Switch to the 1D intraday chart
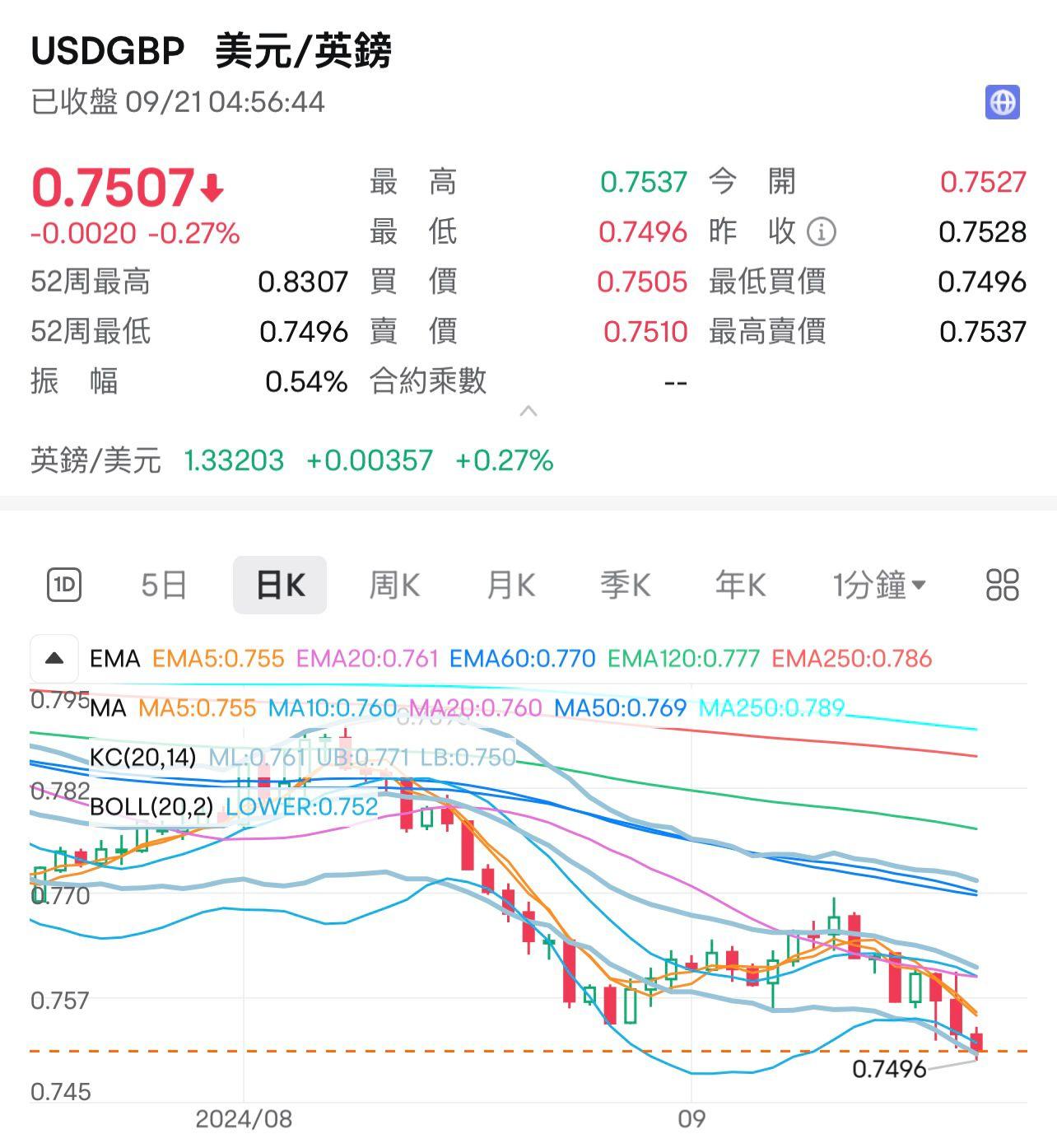The image size is (1057, 1148). (x=64, y=586)
